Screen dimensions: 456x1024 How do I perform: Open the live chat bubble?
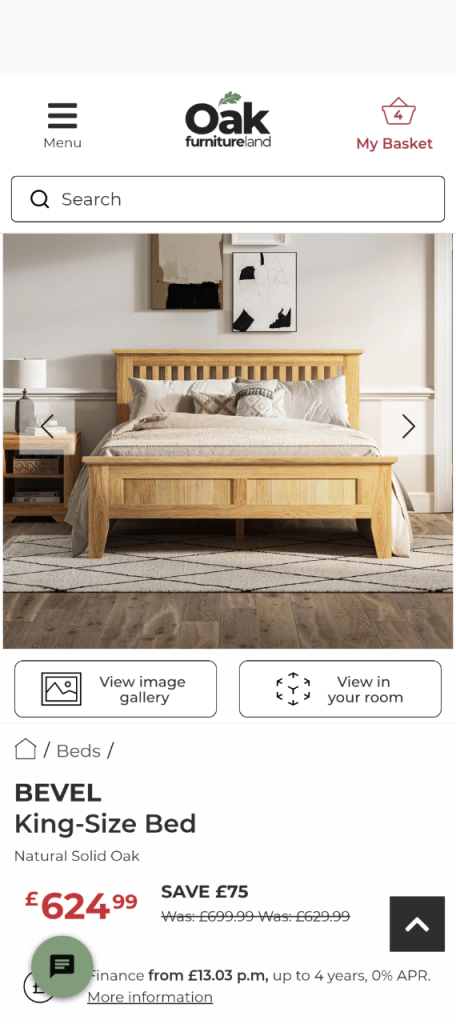pos(62,967)
